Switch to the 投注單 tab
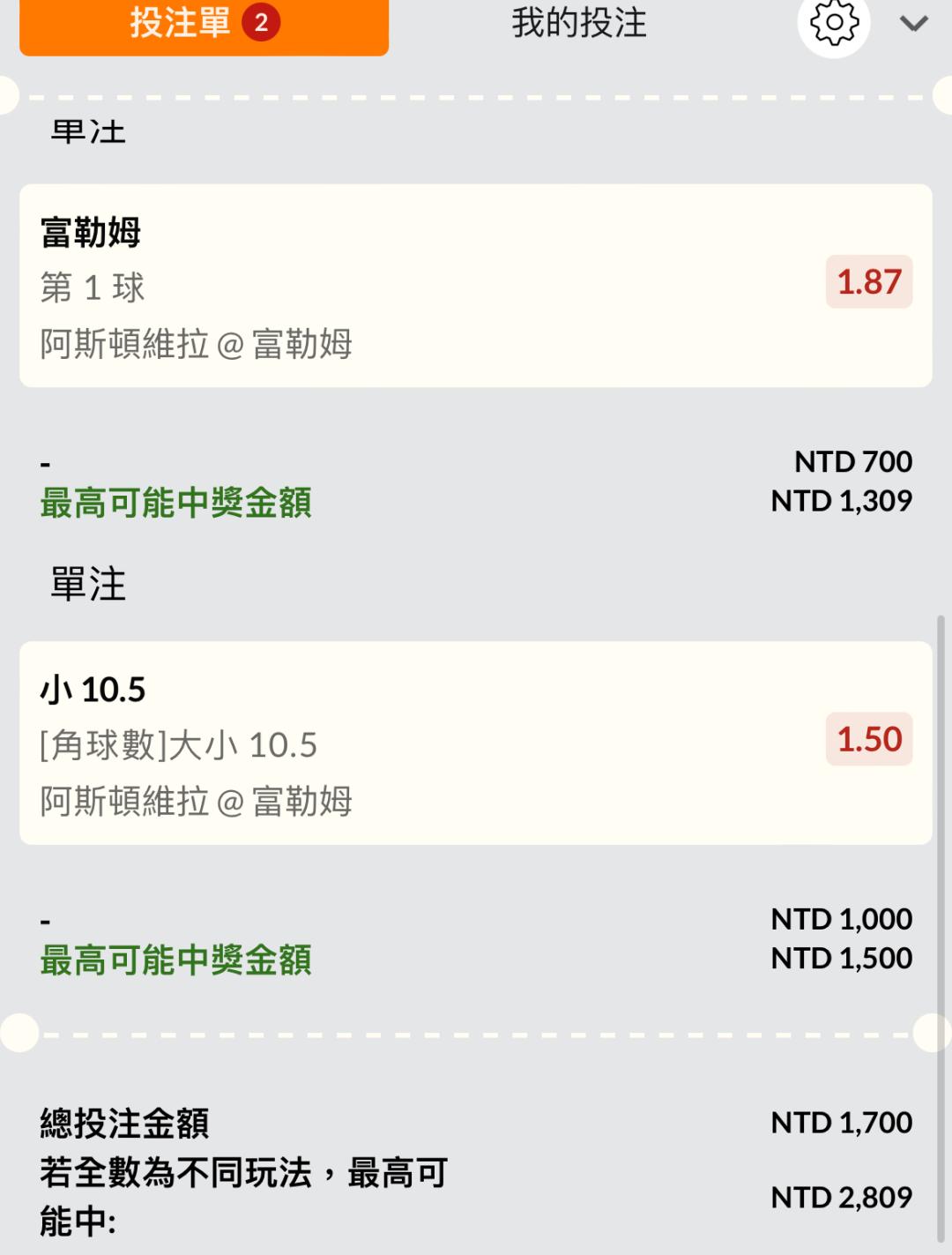This screenshot has width=952, height=1255. coord(204,25)
